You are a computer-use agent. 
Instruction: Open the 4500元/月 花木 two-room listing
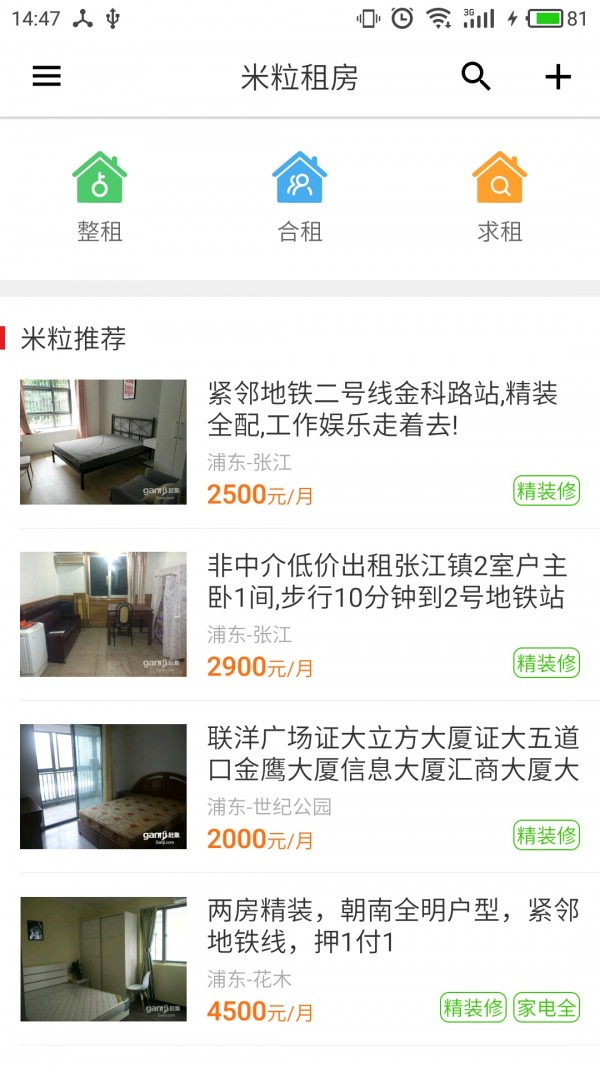coord(300,959)
